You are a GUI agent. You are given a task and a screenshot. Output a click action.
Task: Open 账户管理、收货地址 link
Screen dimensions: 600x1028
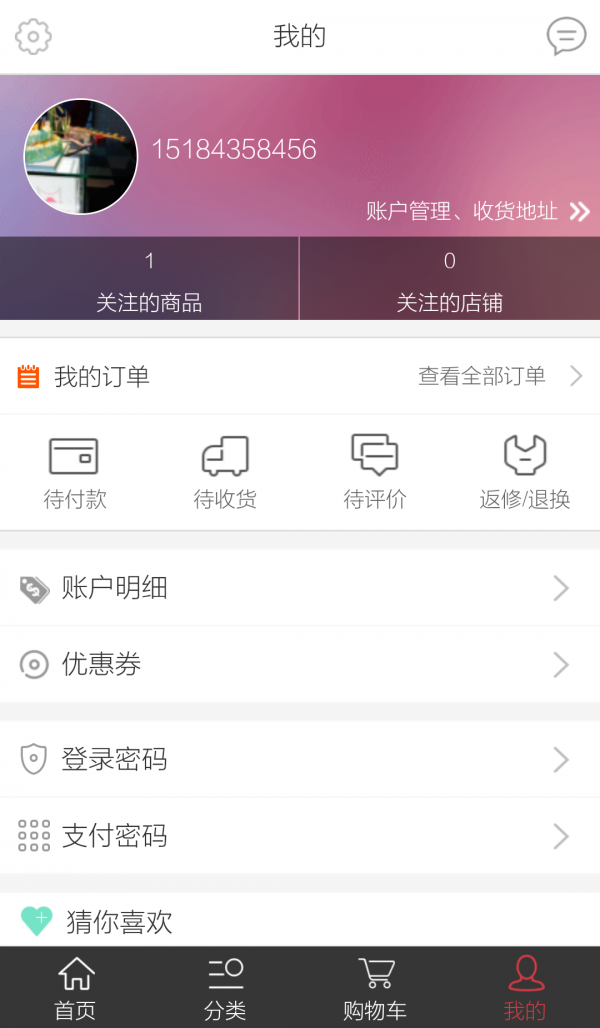coord(477,211)
